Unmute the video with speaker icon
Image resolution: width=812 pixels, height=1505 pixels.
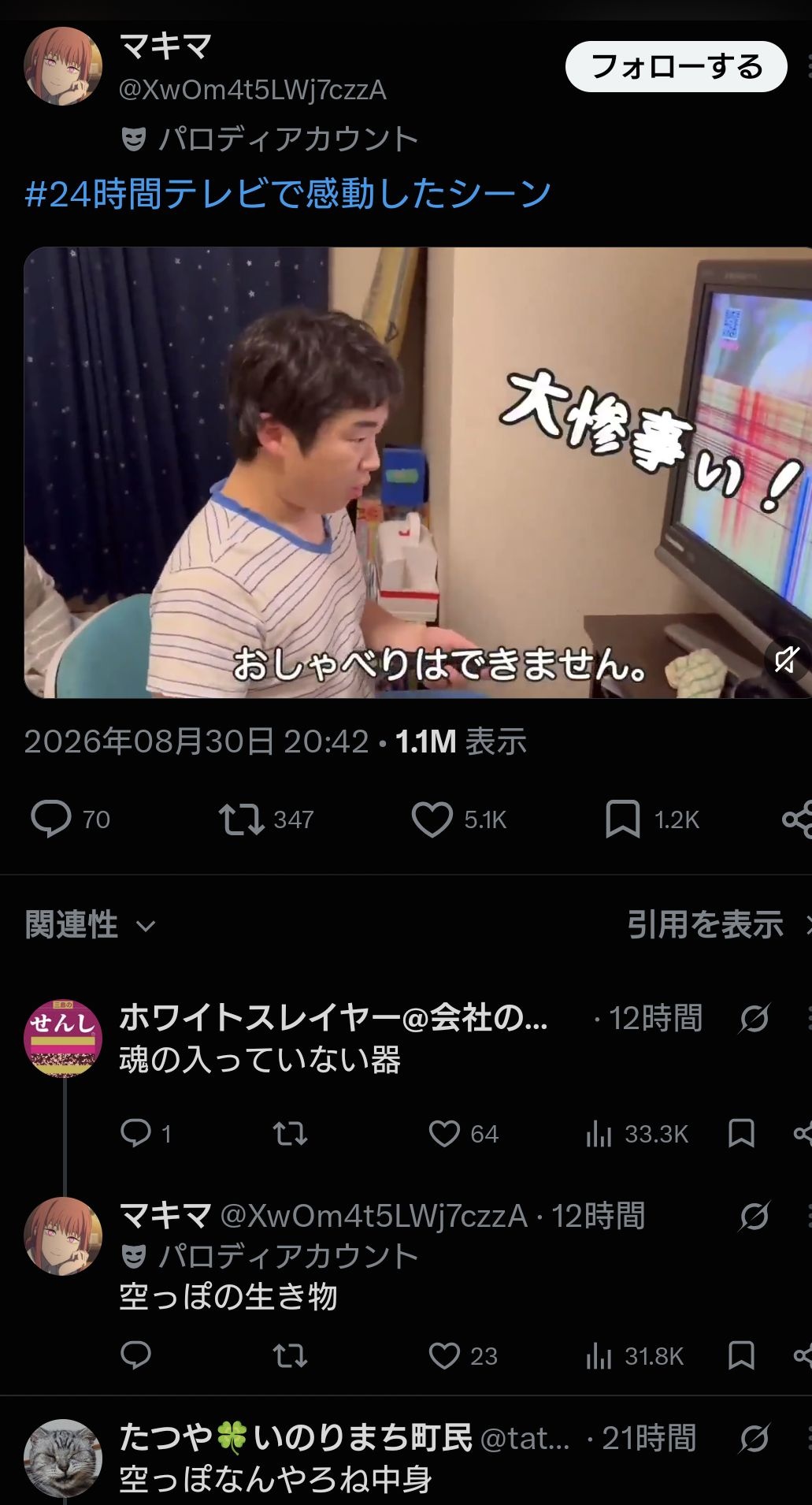point(787,659)
